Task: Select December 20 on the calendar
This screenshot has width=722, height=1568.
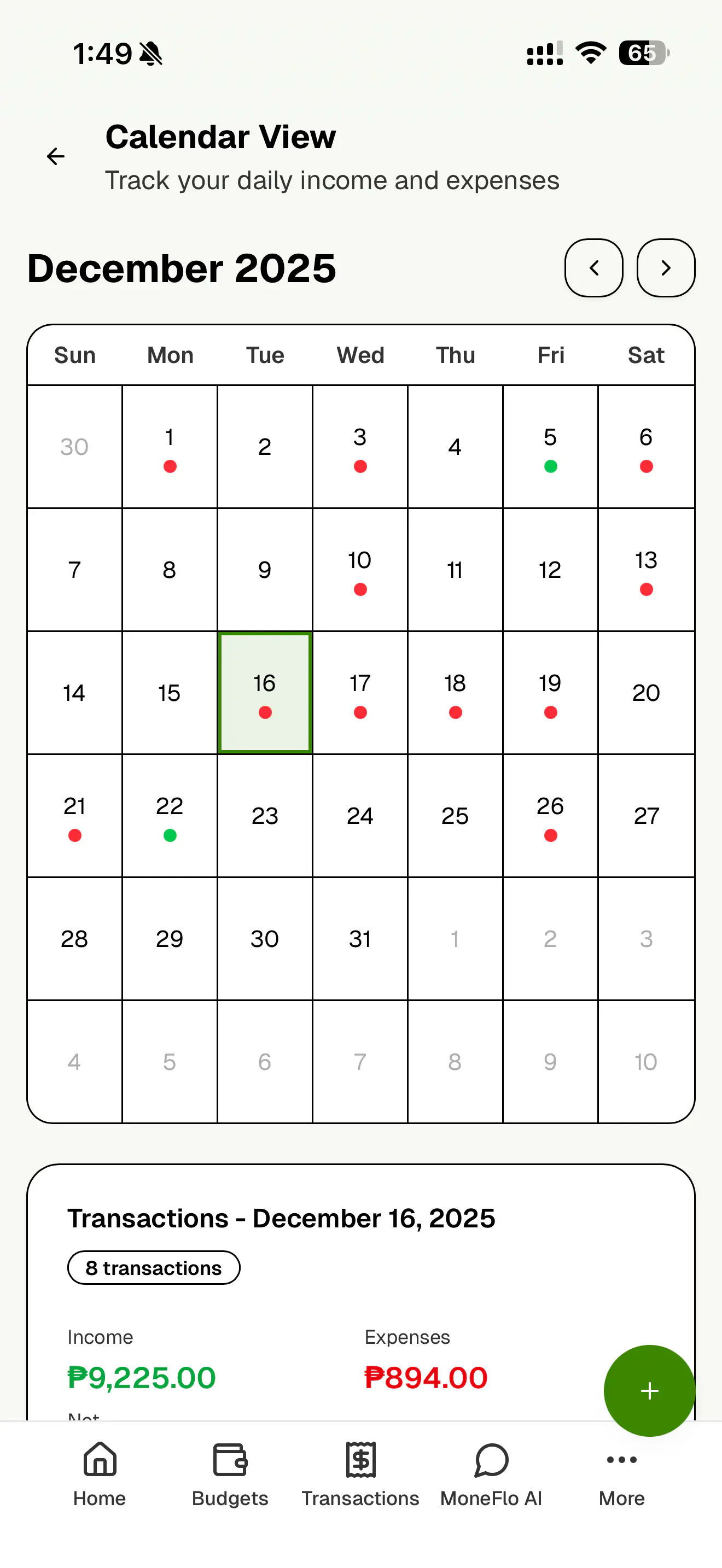Action: point(646,693)
